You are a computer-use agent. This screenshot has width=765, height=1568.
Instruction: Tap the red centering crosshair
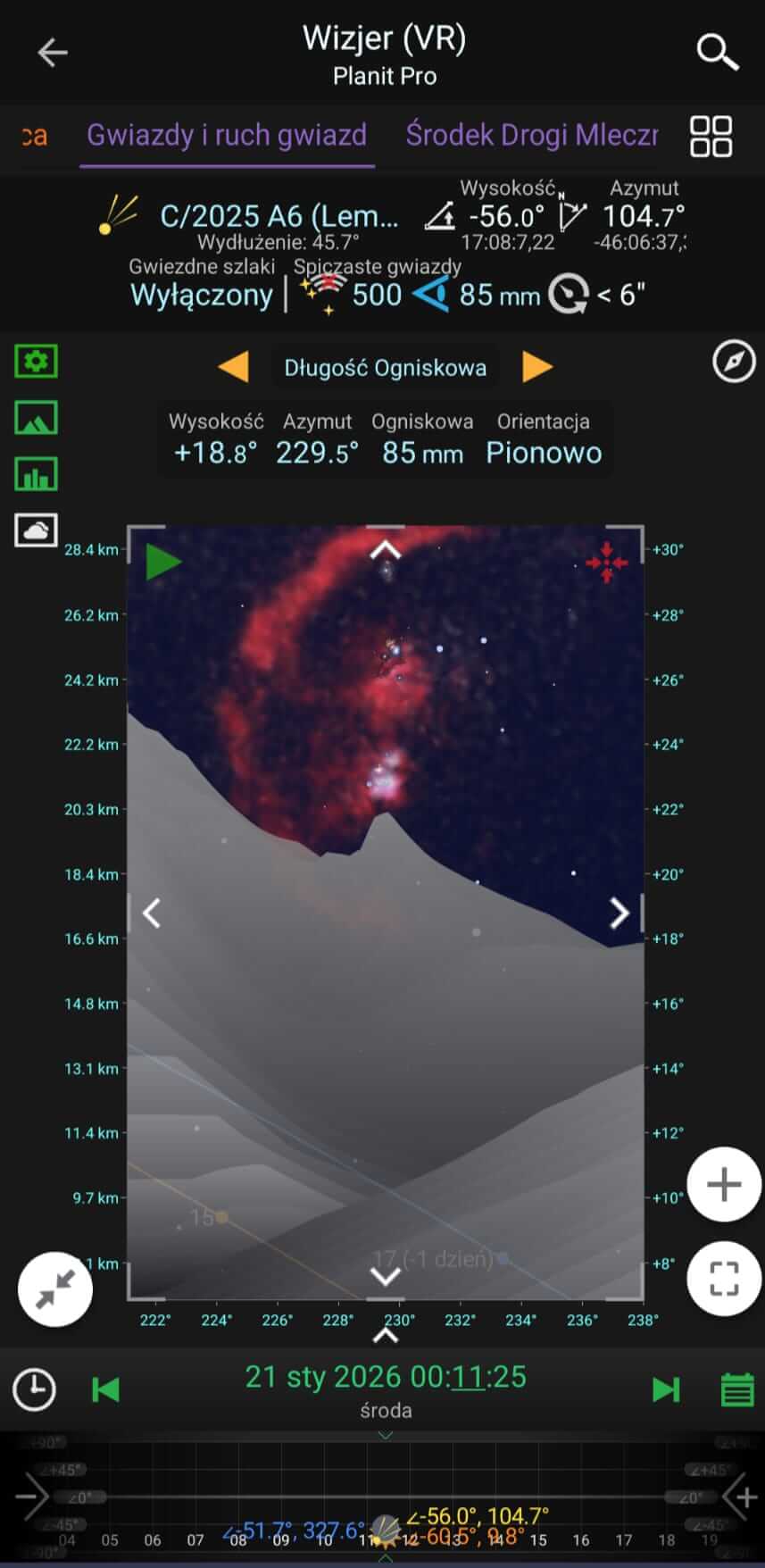606,563
